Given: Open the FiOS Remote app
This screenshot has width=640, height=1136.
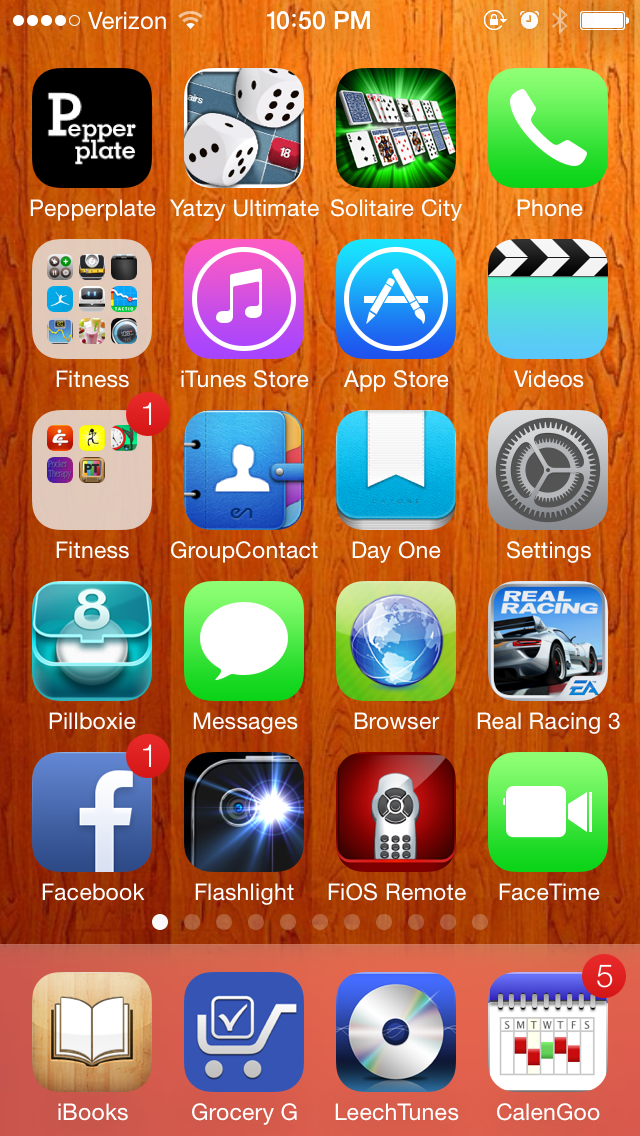Looking at the screenshot, I should [x=396, y=812].
